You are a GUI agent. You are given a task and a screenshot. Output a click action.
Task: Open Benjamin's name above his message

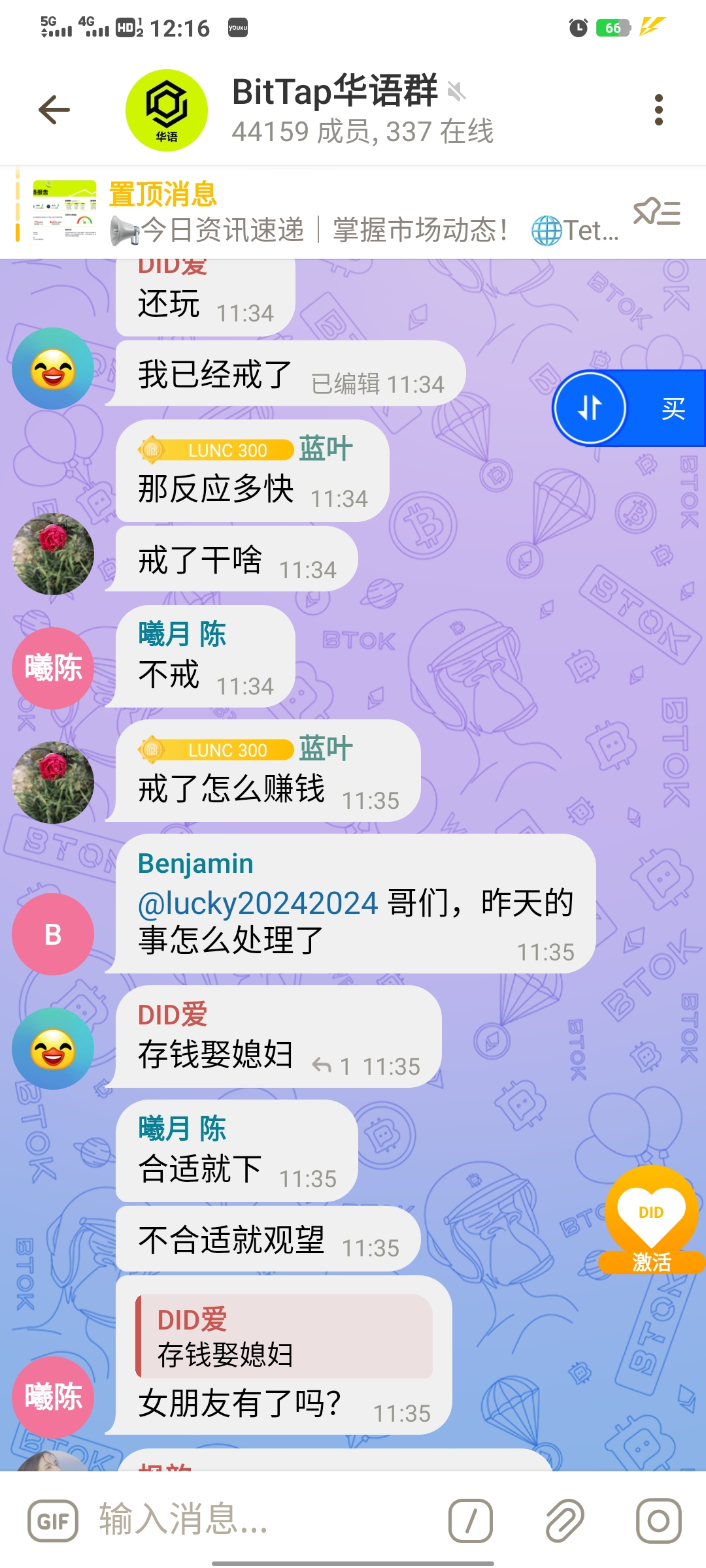[x=195, y=864]
